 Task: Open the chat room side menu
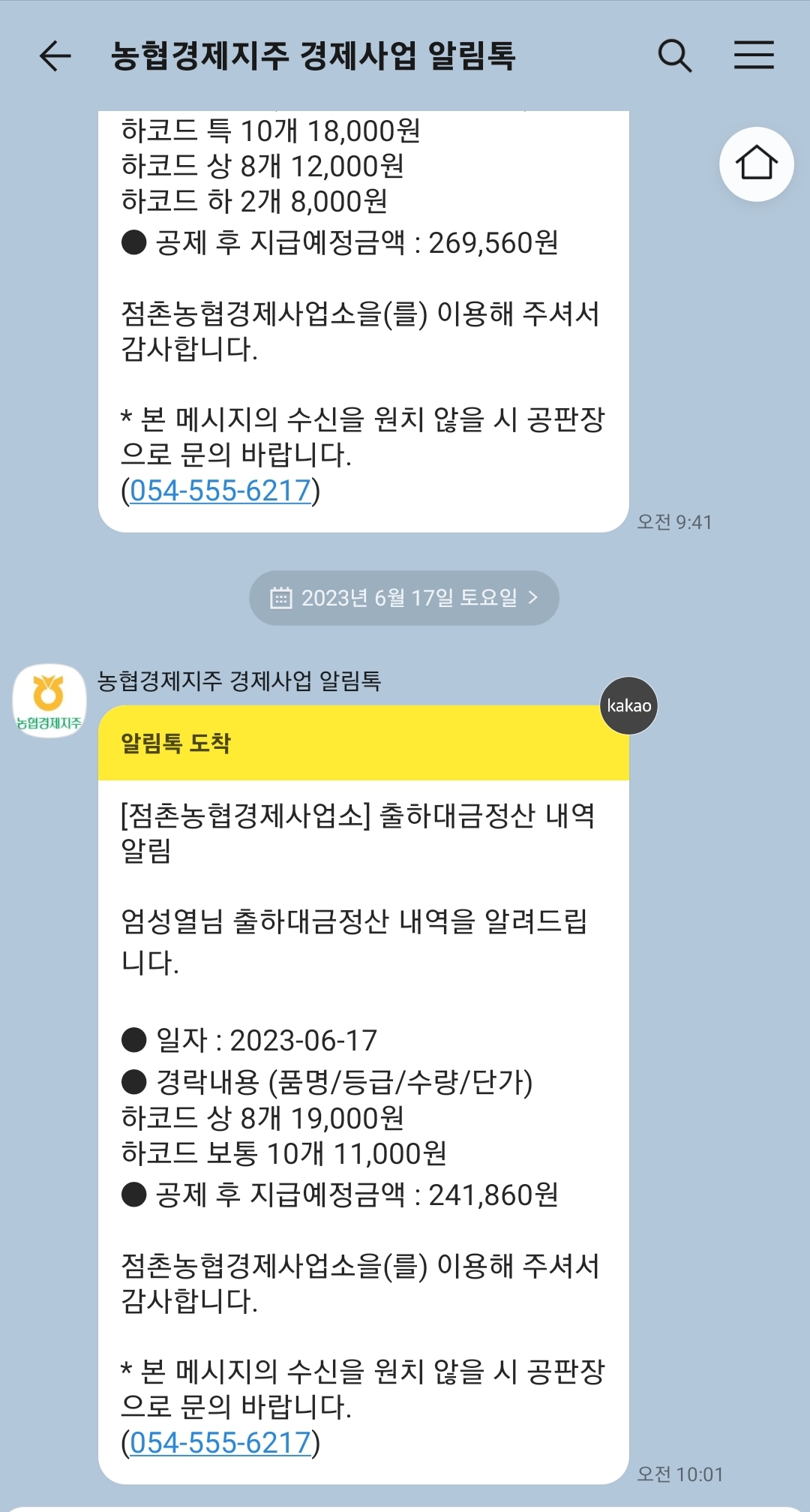(754, 56)
